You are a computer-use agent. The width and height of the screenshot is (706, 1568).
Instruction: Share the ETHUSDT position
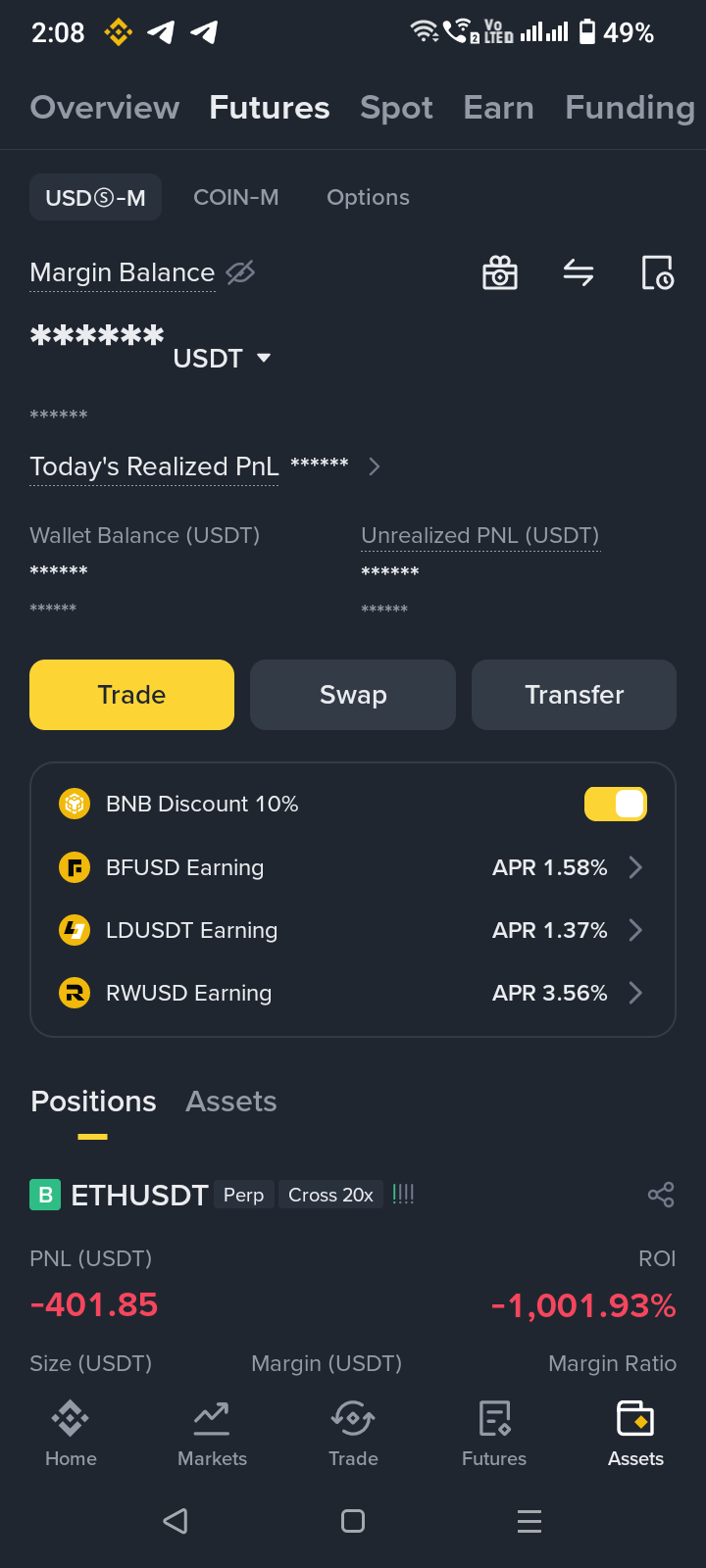(661, 1195)
